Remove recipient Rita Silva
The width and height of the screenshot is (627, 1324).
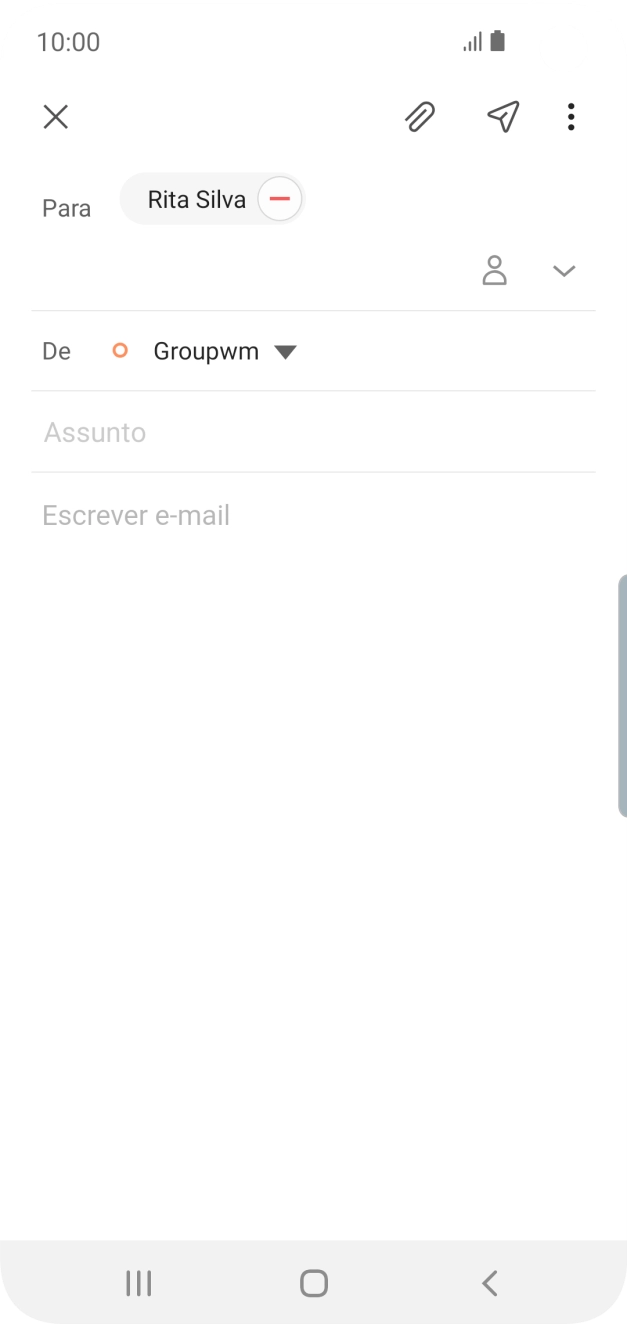click(x=279, y=199)
